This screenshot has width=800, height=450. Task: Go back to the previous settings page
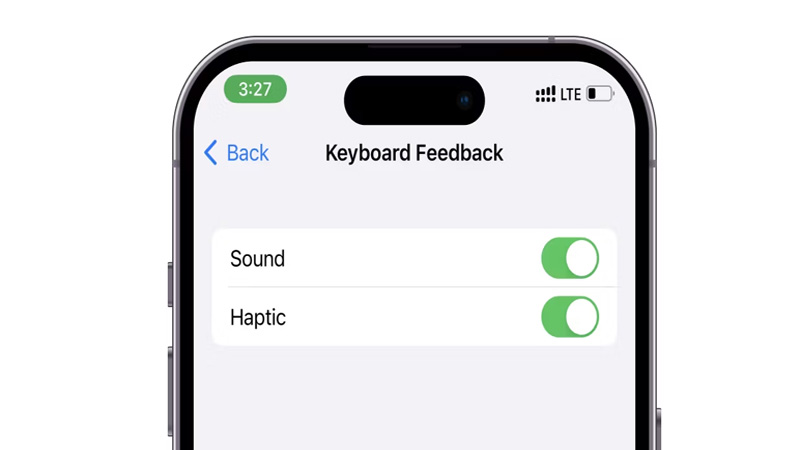(x=237, y=153)
